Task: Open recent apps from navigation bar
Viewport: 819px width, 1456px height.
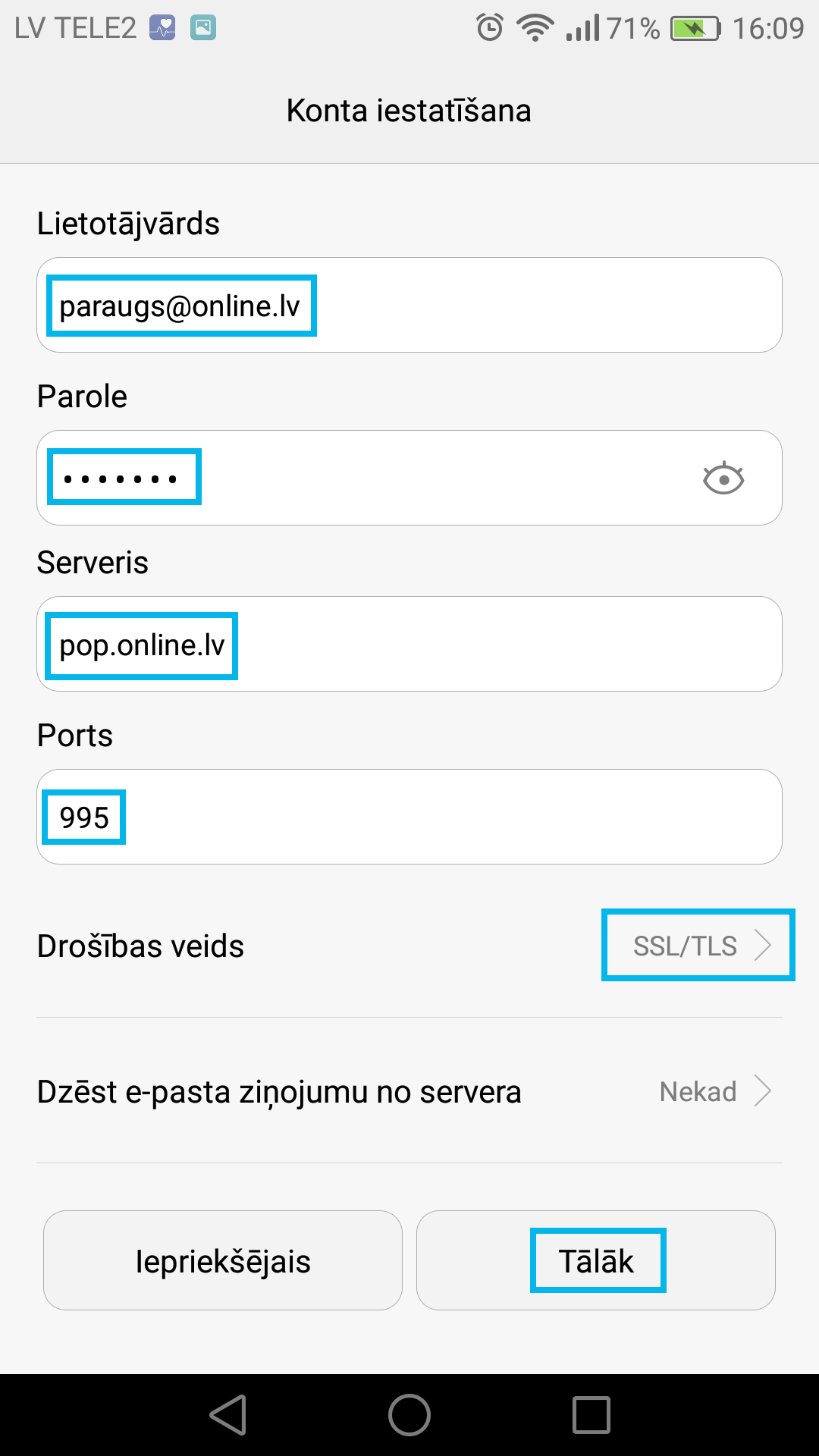Action: (591, 1415)
